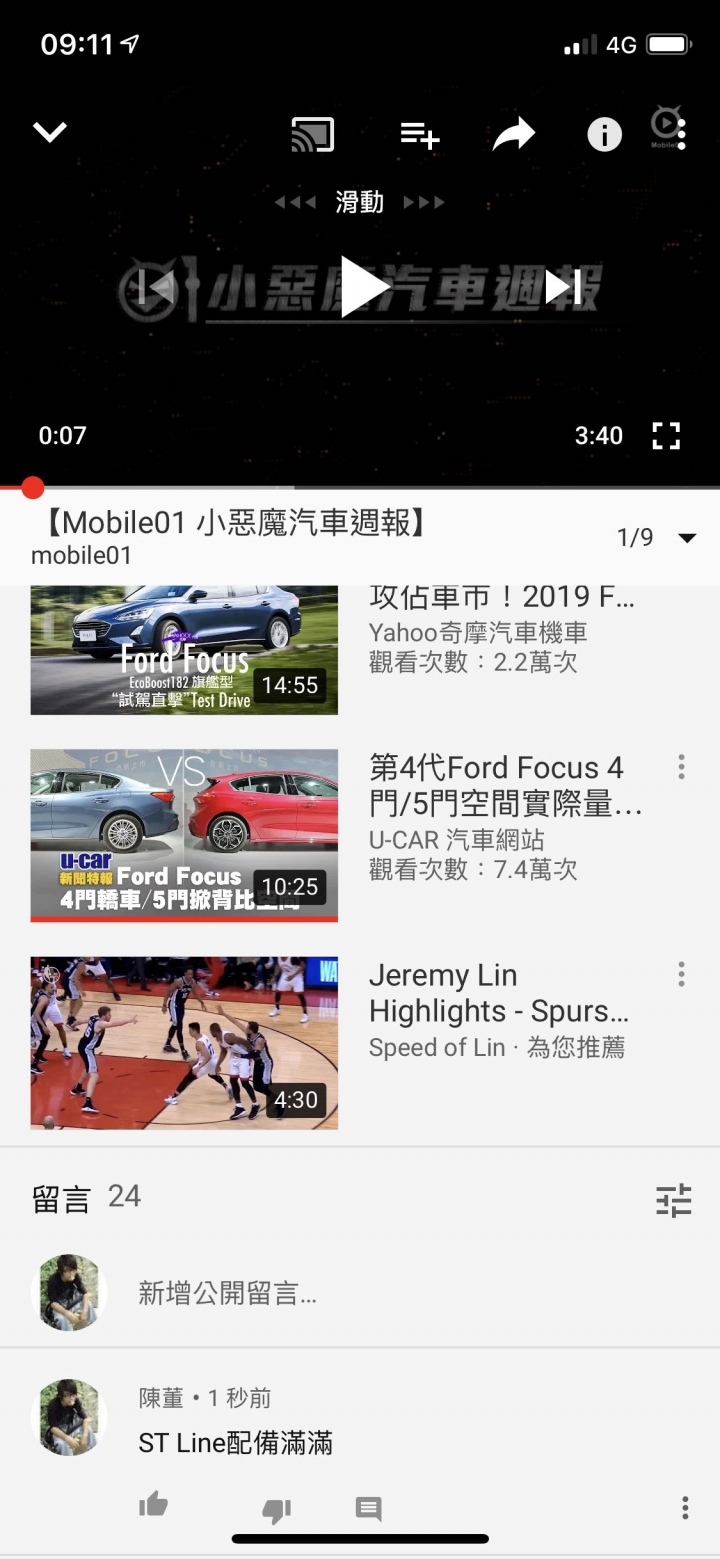Viewport: 720px width, 1559px height.
Task: Reply to 陳董's comment
Action: tap(369, 1508)
